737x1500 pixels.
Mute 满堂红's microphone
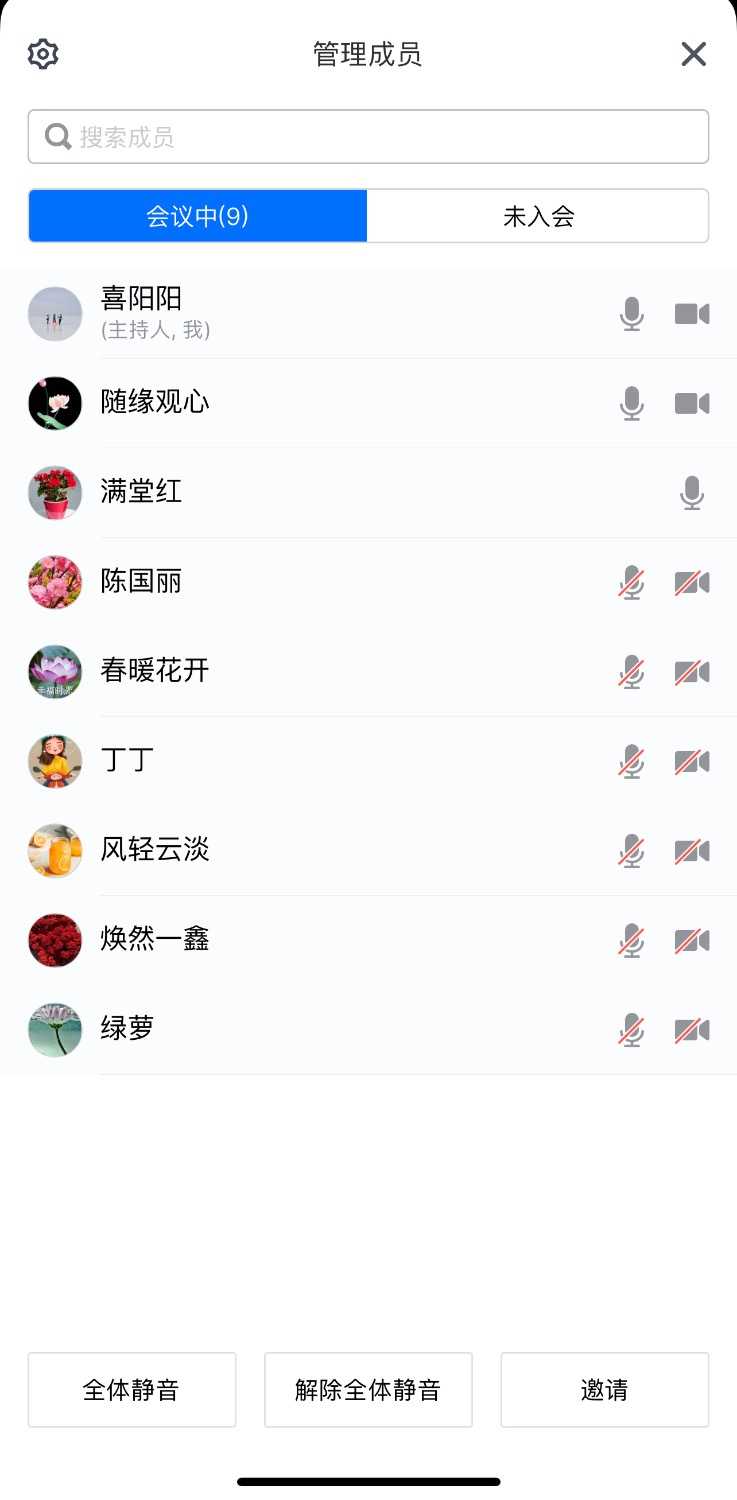click(x=692, y=492)
